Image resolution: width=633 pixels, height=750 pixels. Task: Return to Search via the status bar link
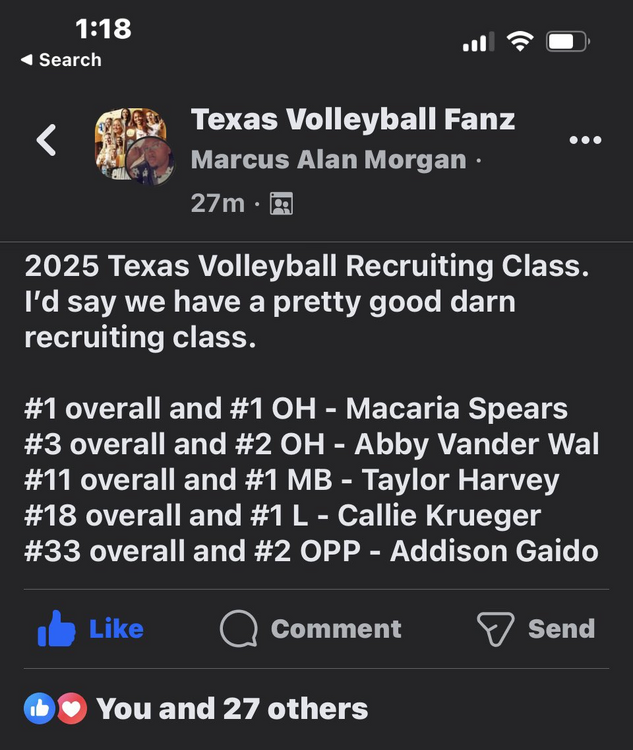point(61,60)
